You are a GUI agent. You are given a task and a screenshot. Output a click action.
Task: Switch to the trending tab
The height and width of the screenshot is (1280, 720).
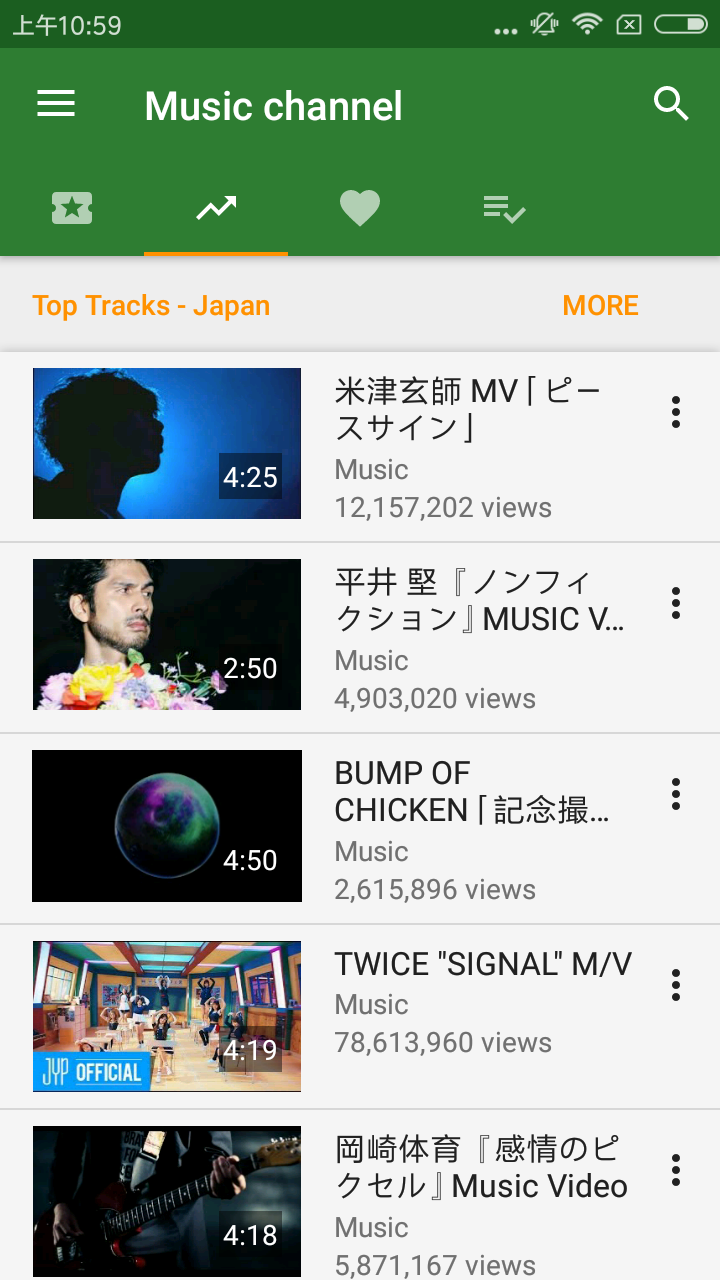point(216,208)
